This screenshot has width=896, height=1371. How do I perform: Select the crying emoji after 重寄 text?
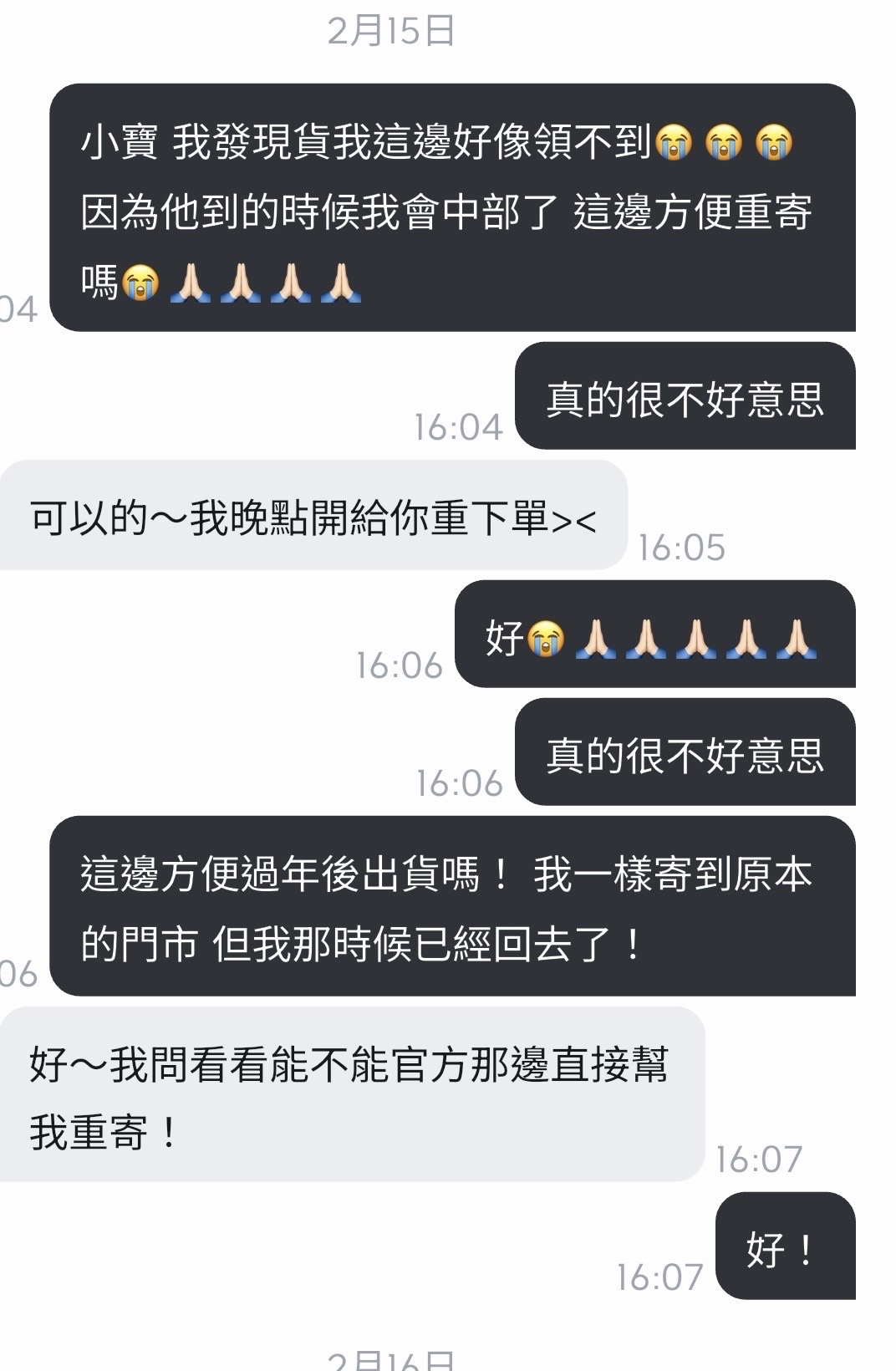point(140,283)
